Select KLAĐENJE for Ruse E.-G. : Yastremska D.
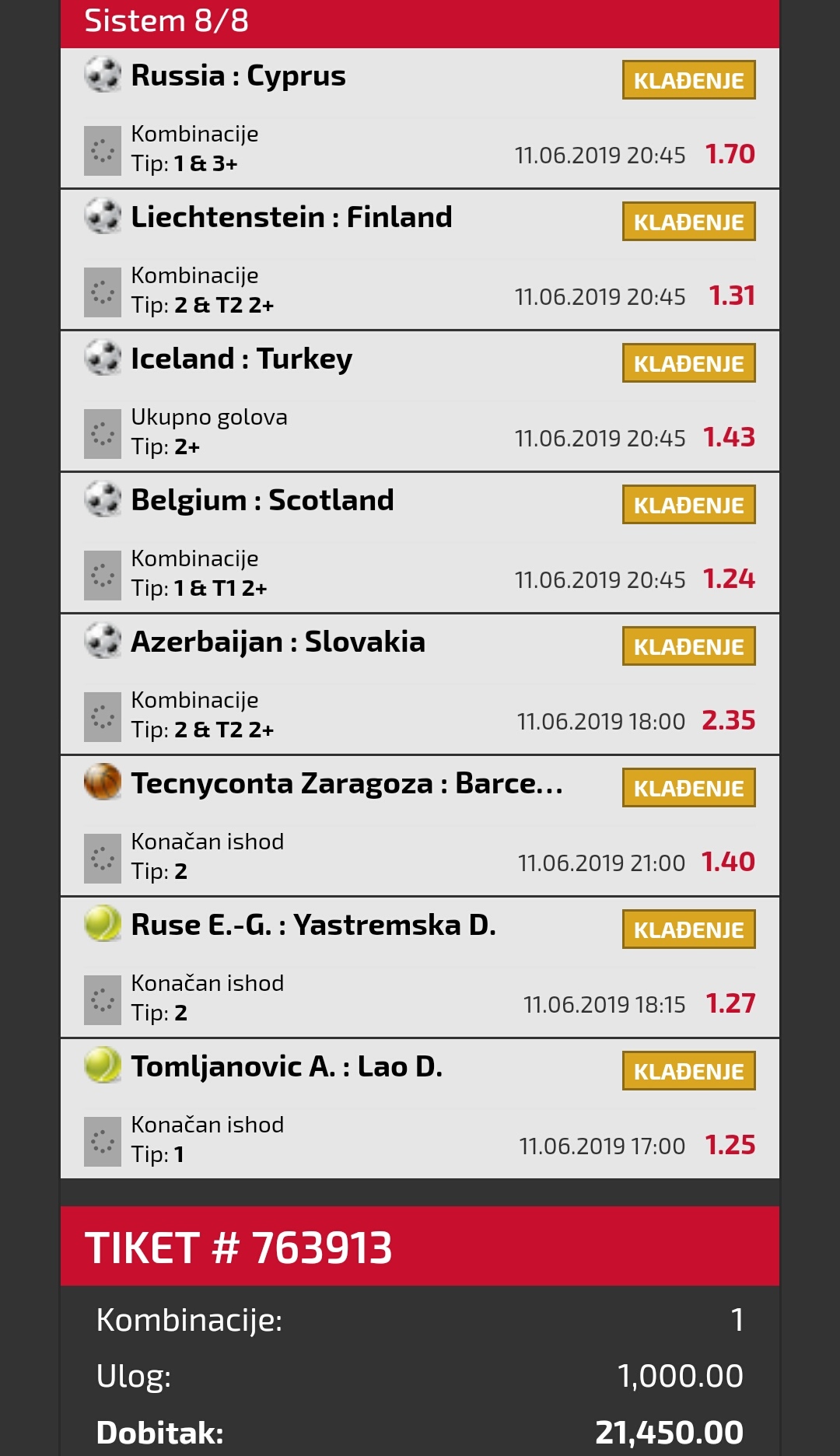The width and height of the screenshot is (840, 1456). click(x=688, y=929)
